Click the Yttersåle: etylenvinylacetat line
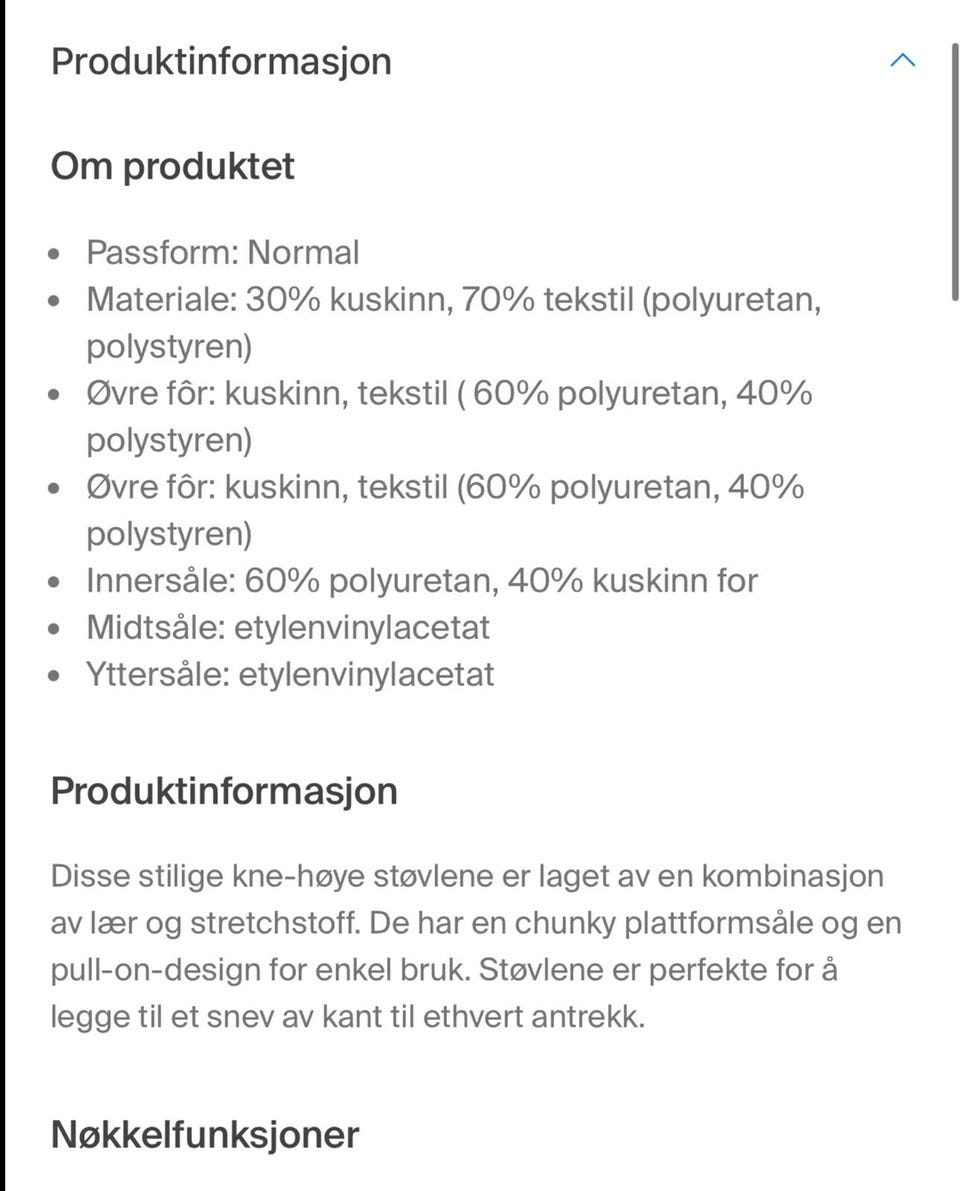 click(292, 674)
